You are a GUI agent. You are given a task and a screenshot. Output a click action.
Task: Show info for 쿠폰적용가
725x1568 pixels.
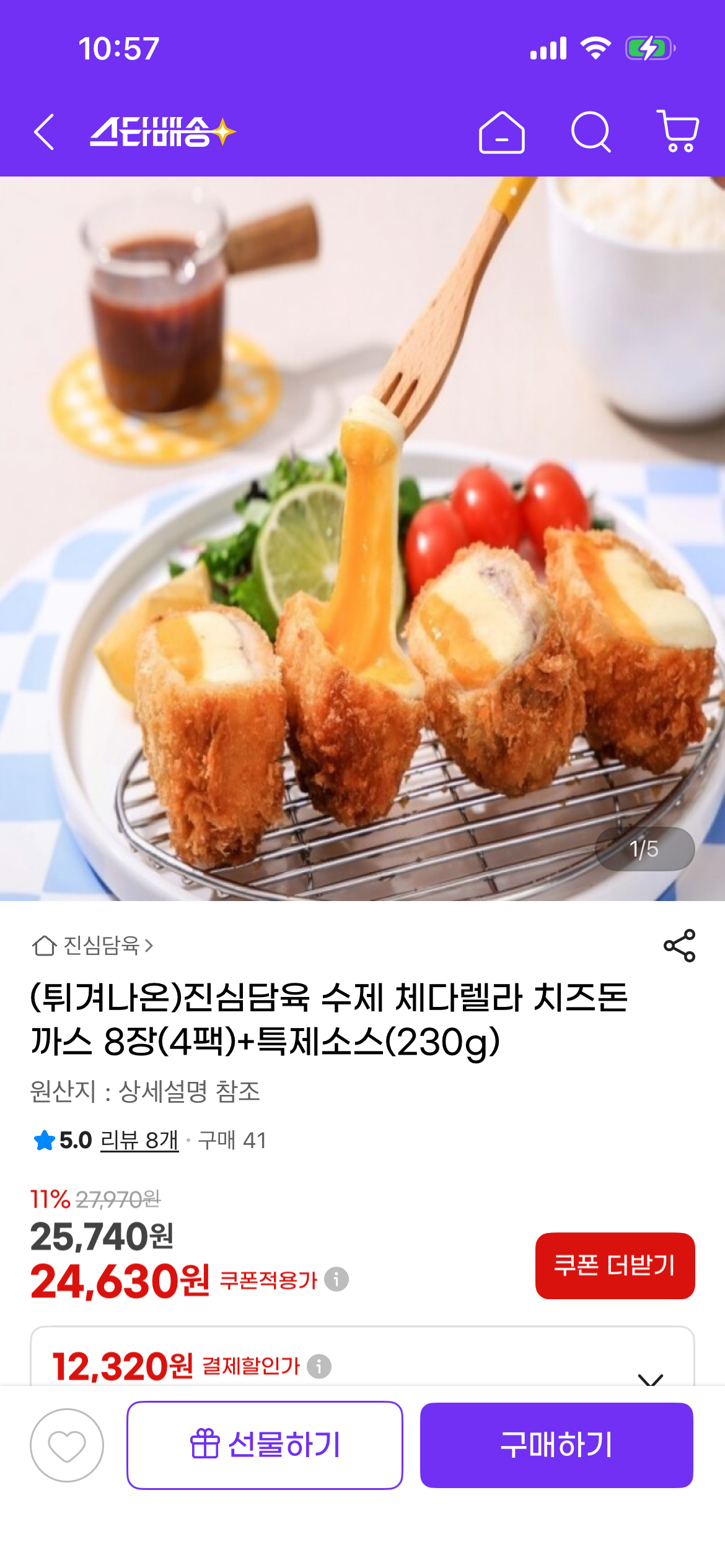point(336,1279)
